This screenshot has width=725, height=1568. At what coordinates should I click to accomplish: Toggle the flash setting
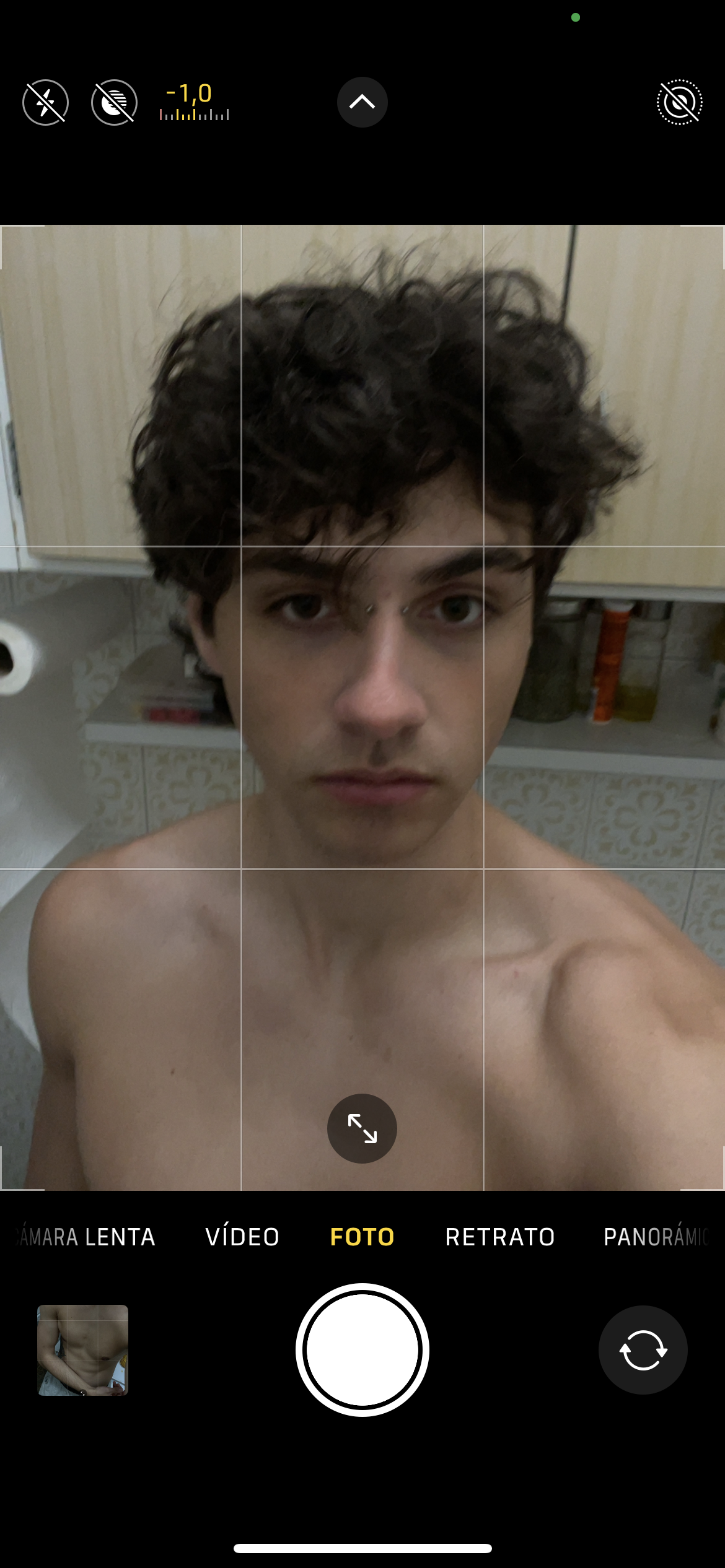(45, 102)
